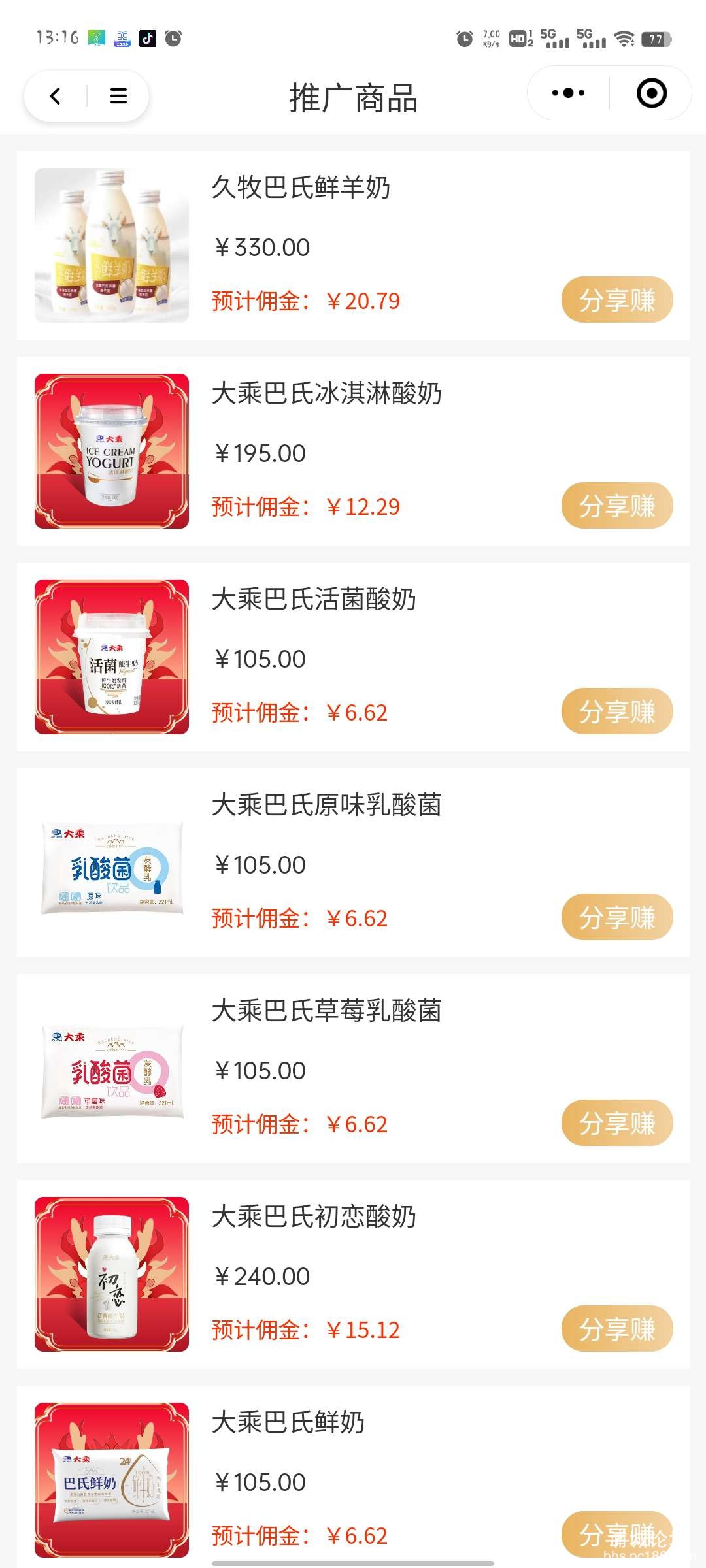Open the mini program more options

pyautogui.click(x=568, y=93)
